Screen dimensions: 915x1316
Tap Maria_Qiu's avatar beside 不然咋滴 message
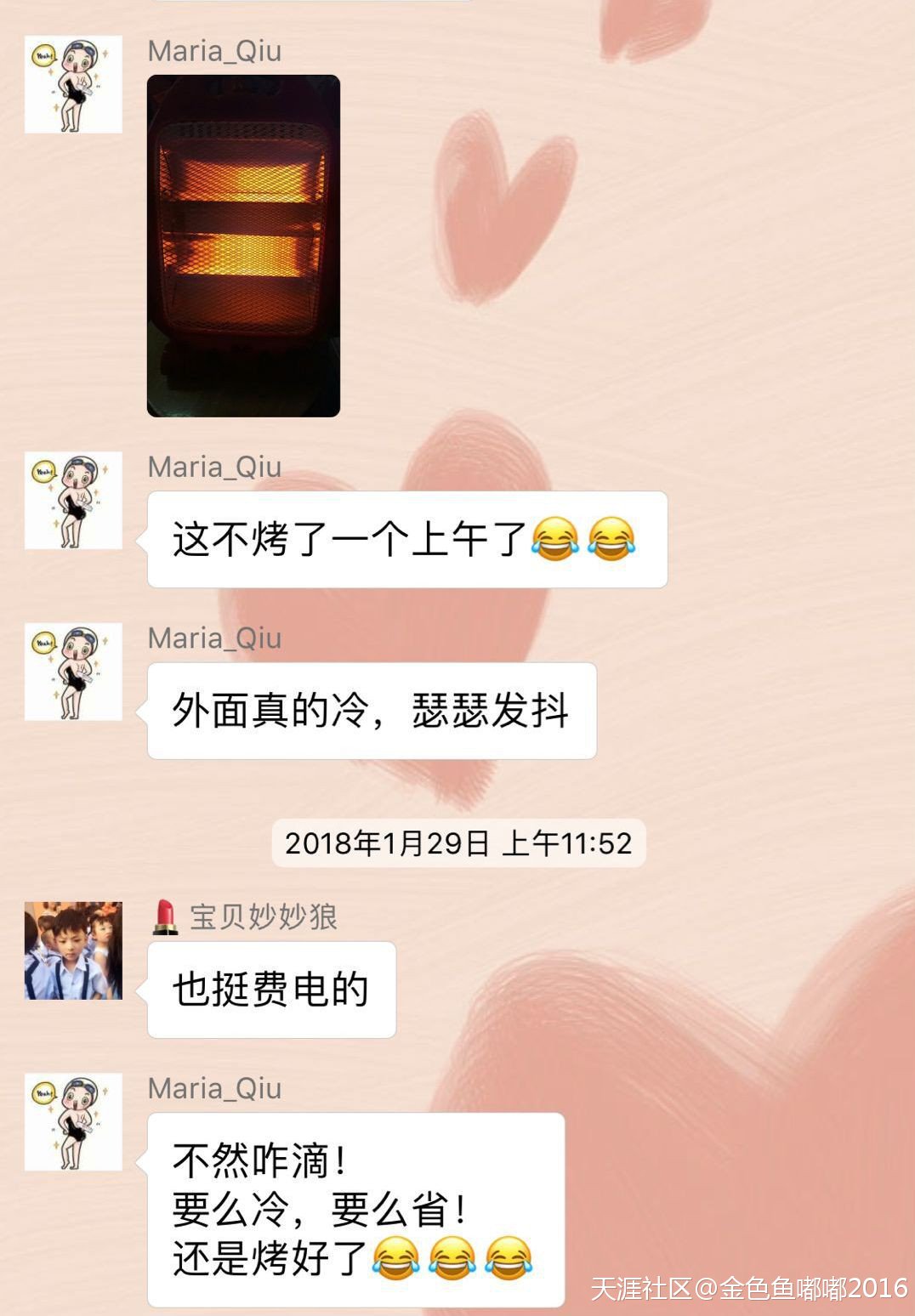coord(73,1122)
